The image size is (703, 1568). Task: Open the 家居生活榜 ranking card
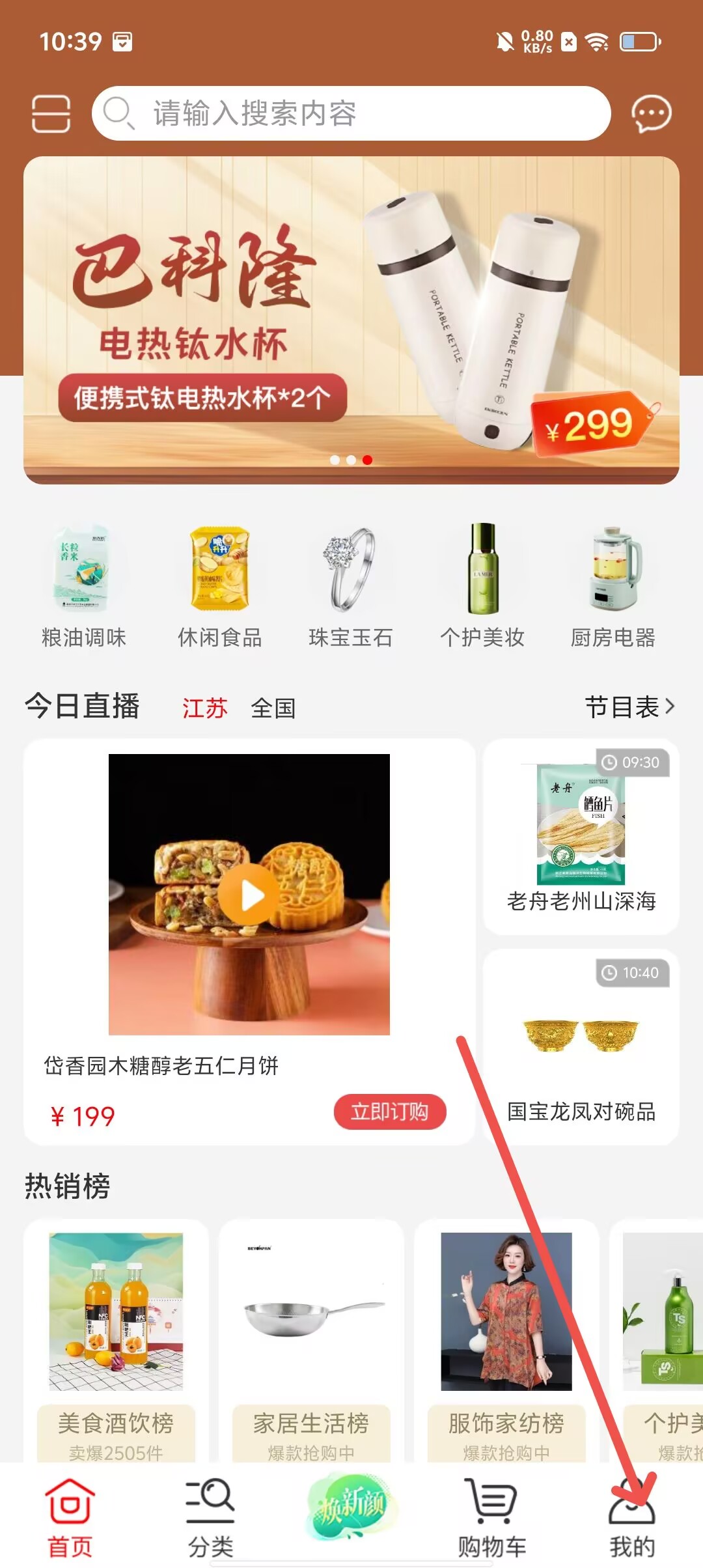[311, 1341]
